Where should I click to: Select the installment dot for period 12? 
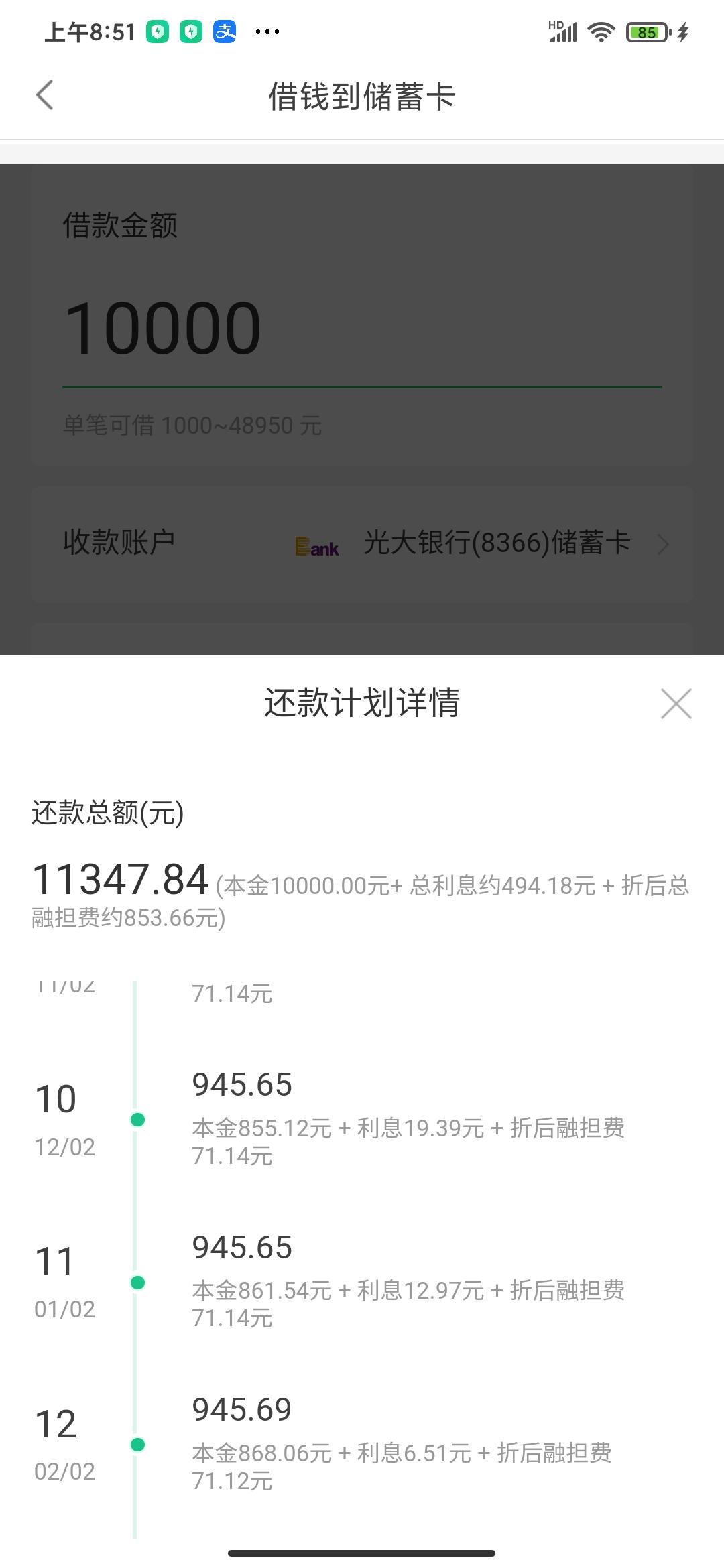(137, 1442)
